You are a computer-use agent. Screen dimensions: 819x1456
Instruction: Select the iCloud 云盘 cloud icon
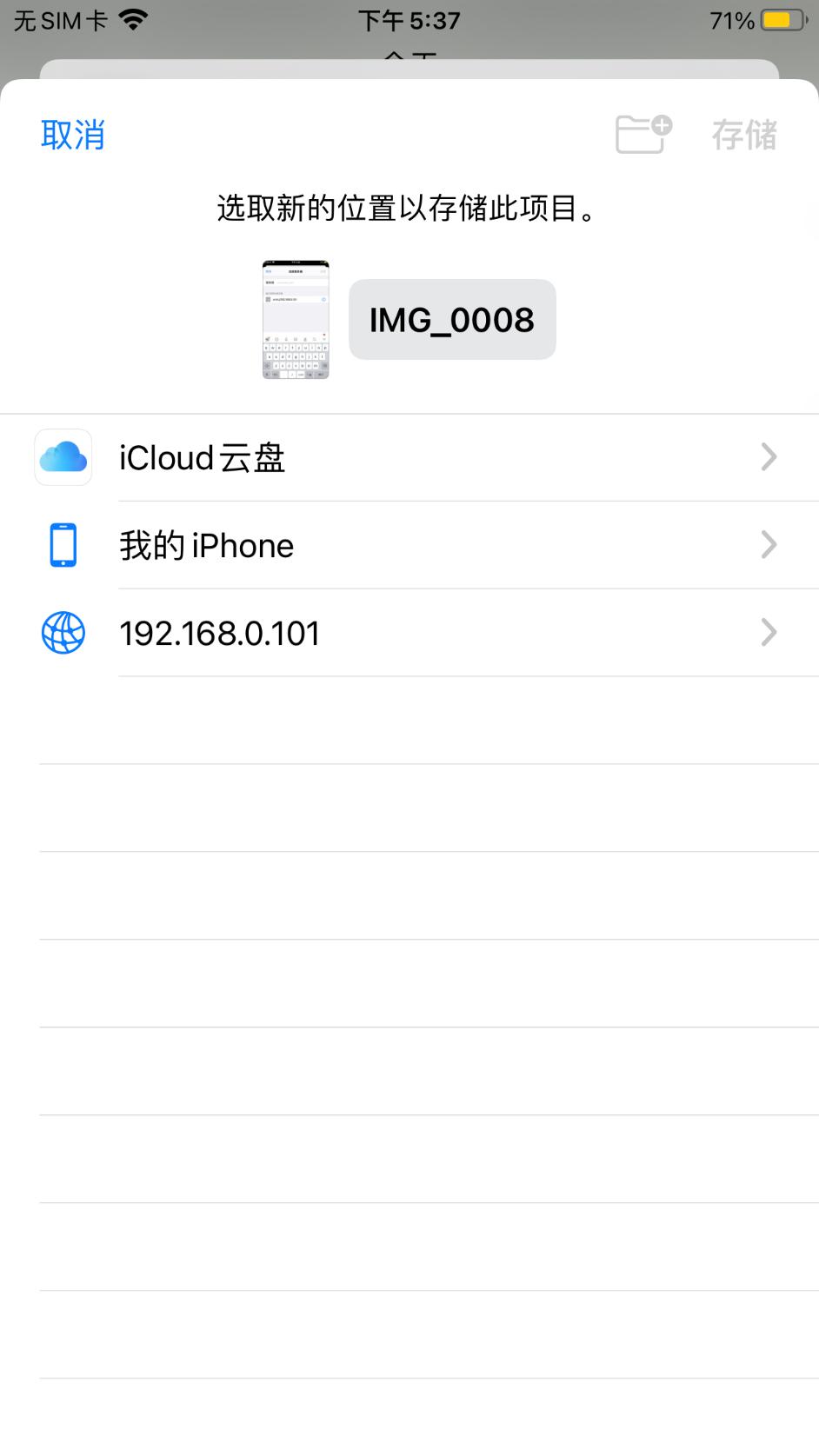click(x=62, y=457)
